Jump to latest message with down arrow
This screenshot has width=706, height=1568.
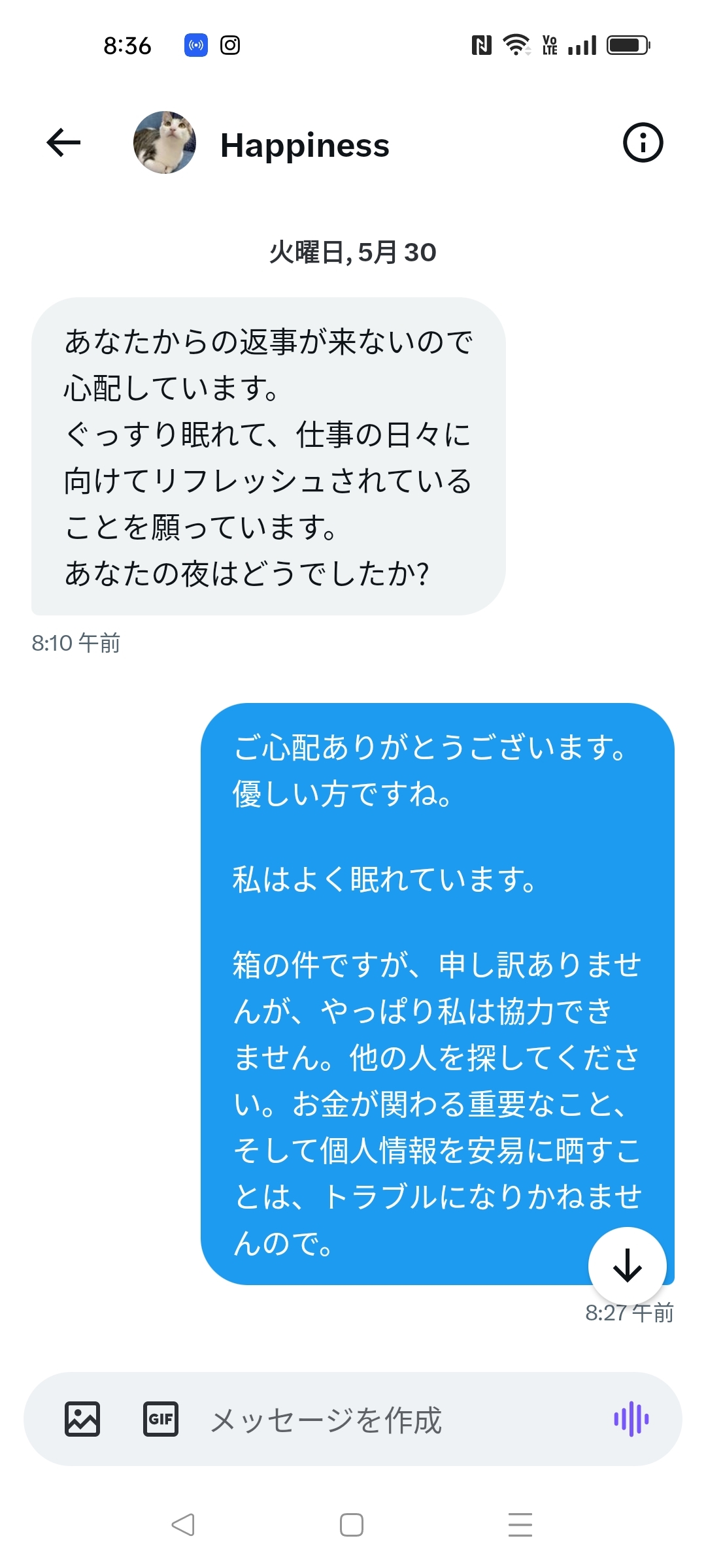tap(627, 1266)
